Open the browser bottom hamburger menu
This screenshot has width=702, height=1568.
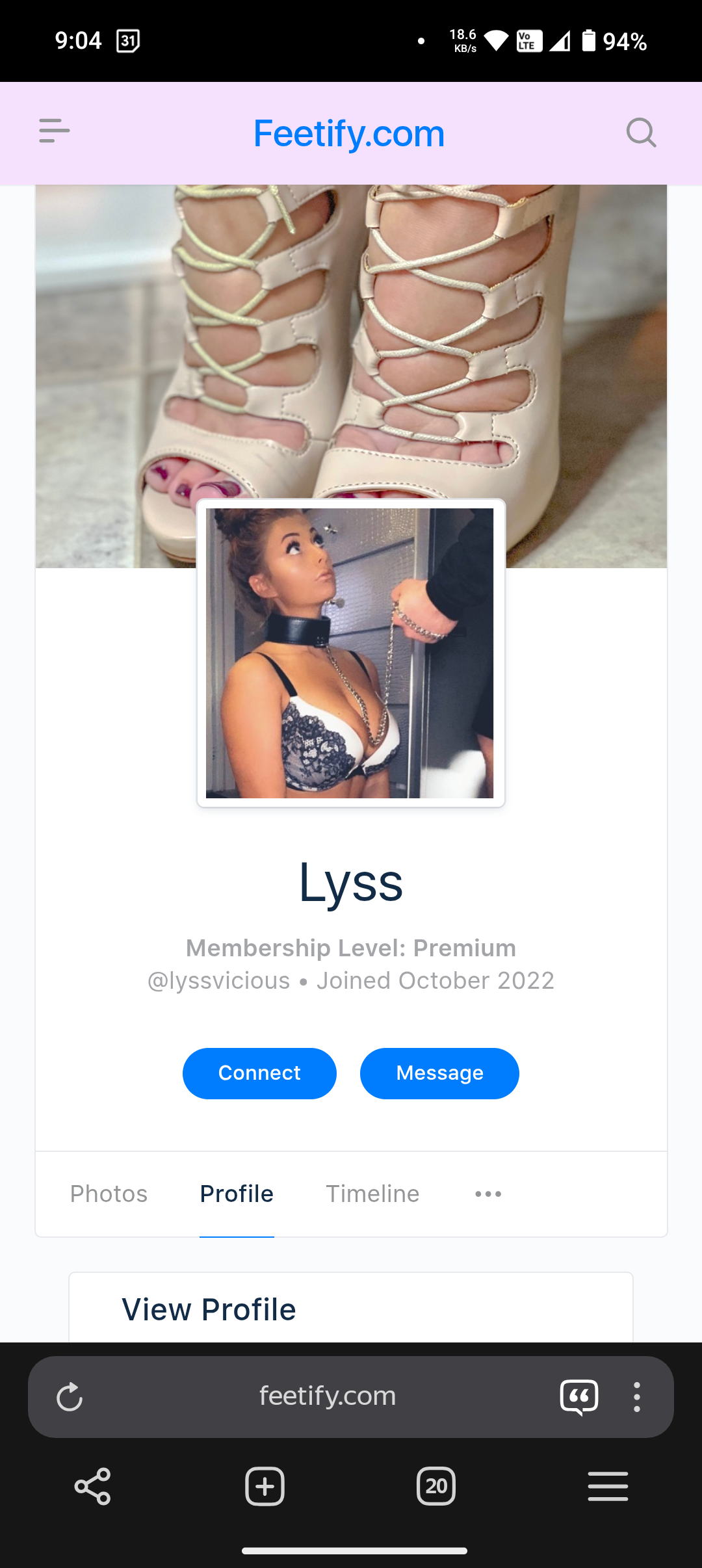coord(608,1486)
